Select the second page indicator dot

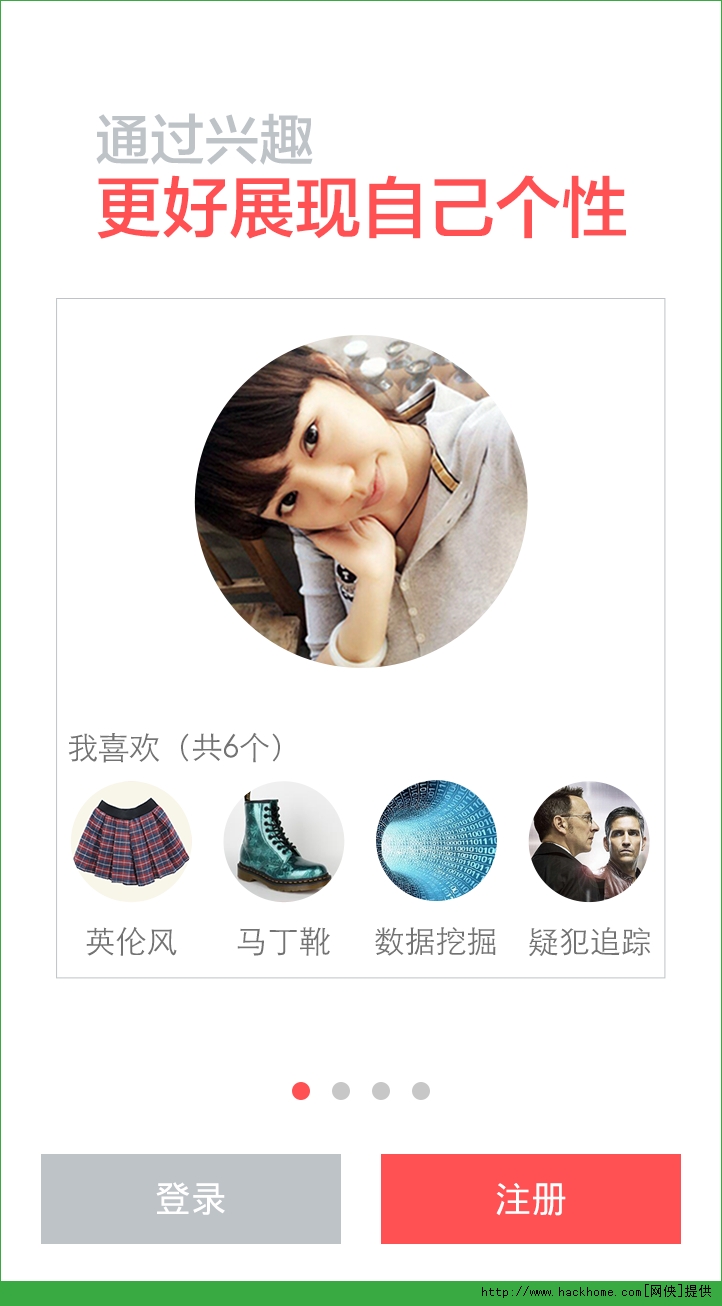(341, 1090)
